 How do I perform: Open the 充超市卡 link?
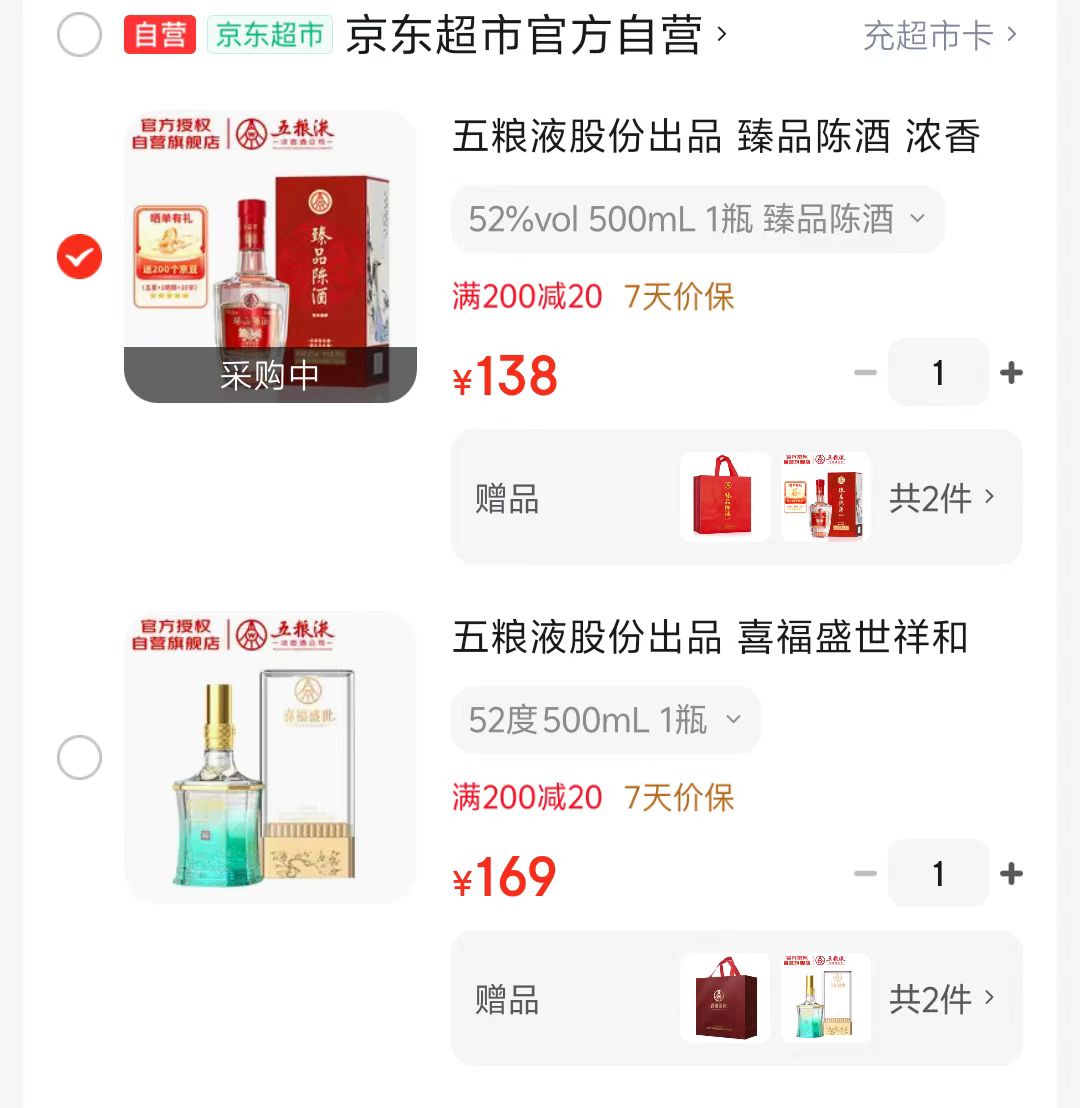point(939,36)
